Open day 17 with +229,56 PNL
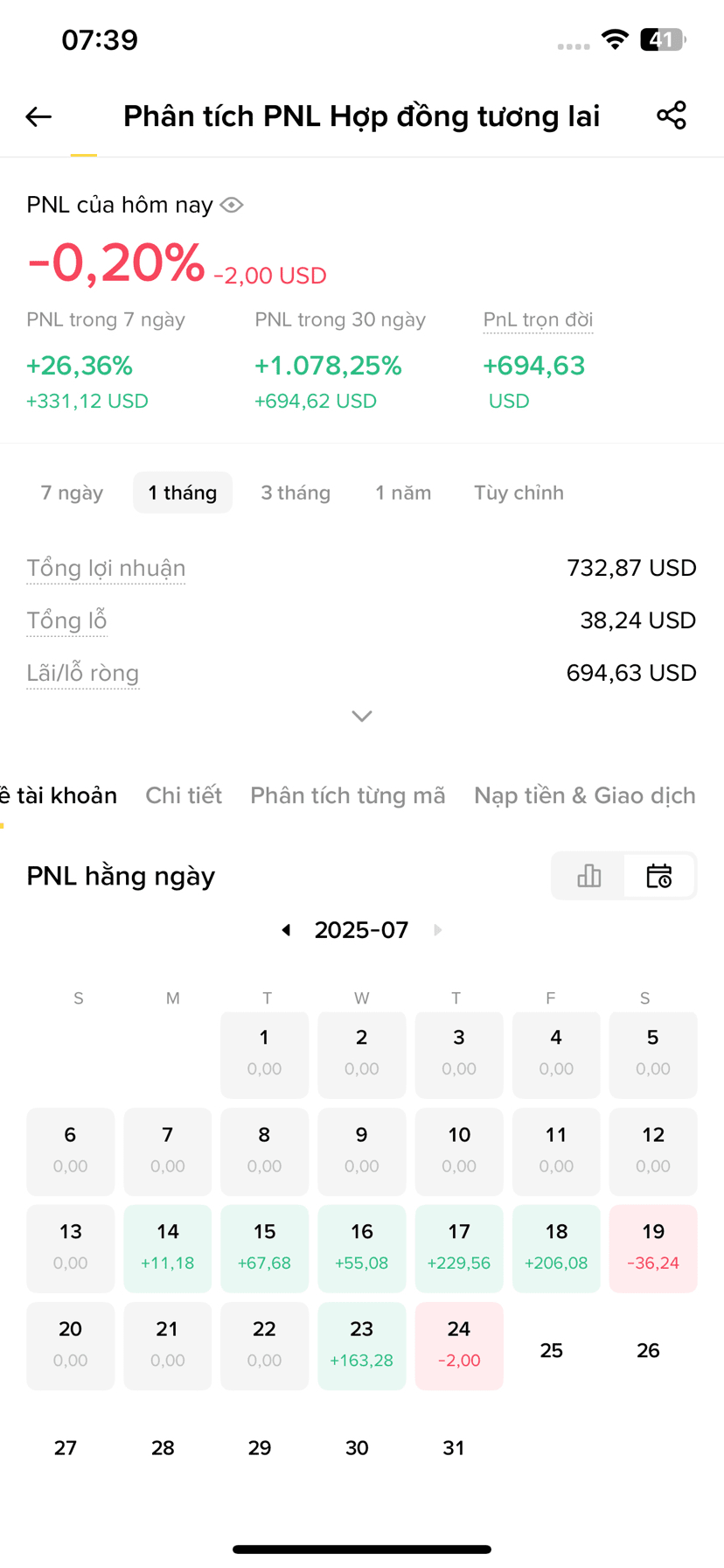This screenshot has width=724, height=1568. pyautogui.click(x=459, y=1249)
